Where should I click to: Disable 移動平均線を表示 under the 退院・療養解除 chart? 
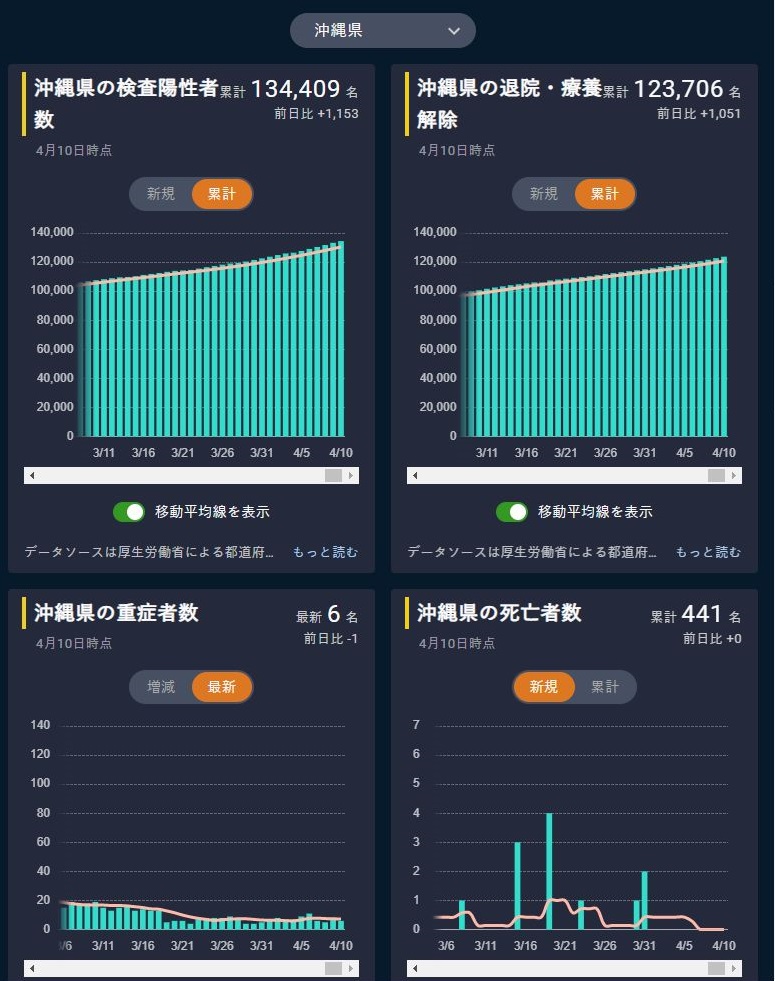[x=513, y=512]
